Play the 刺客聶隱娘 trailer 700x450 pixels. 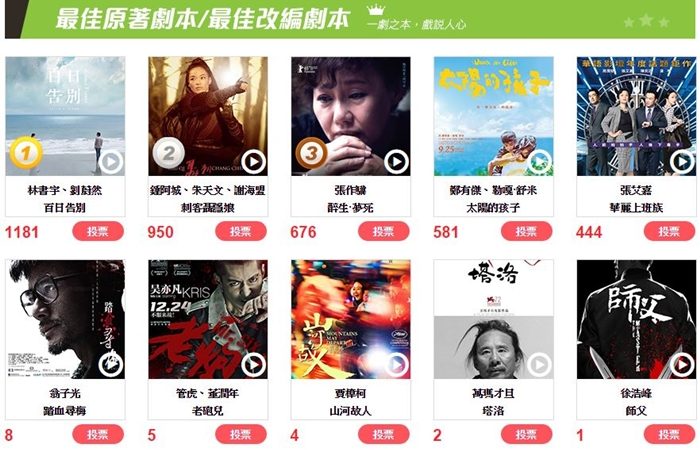[x=253, y=162]
